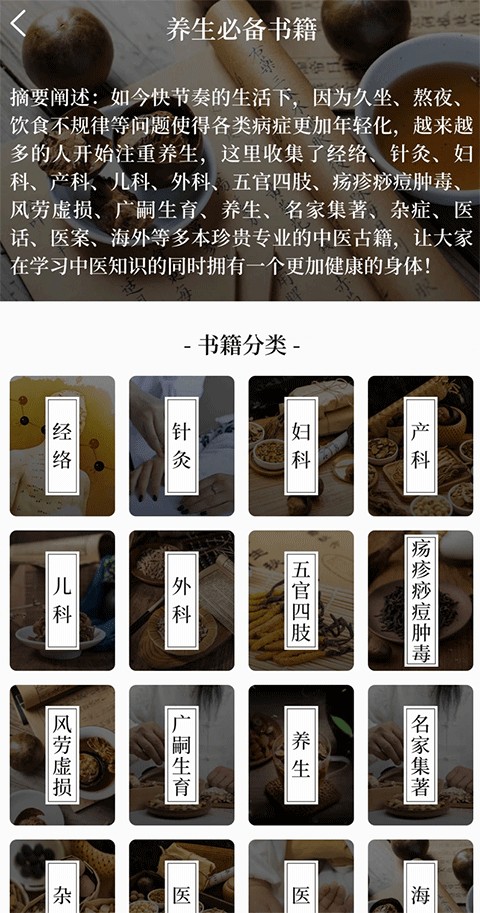Screen dimensions: 480x913
Task: Open the 风劳虚损 category tile
Action: pyautogui.click(x=62, y=755)
